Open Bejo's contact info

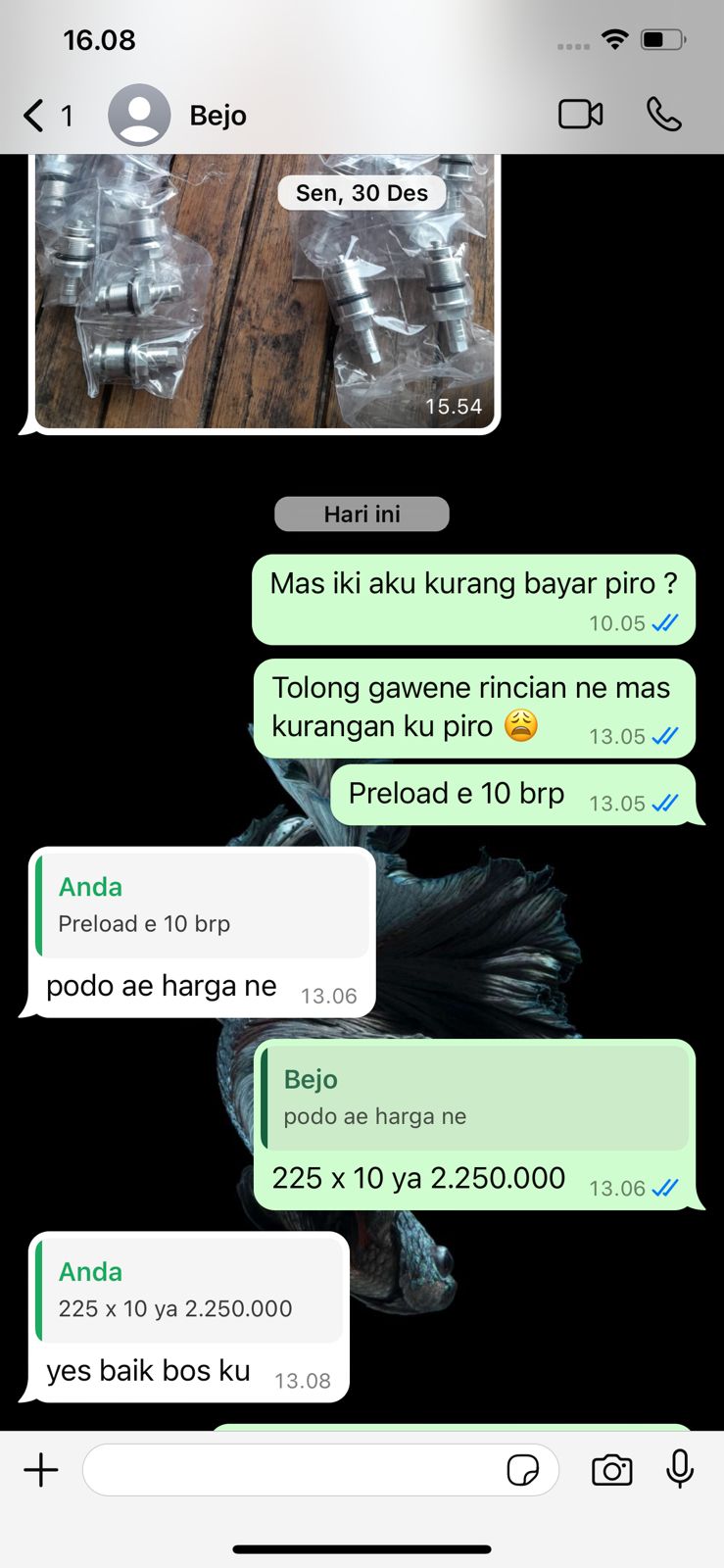217,116
